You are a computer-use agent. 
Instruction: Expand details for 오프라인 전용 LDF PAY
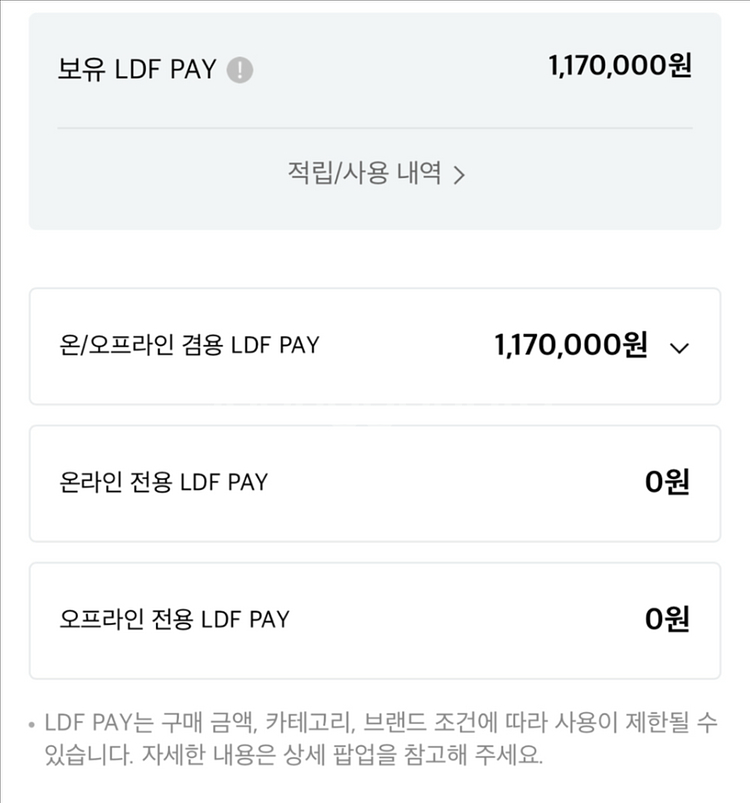tap(375, 619)
